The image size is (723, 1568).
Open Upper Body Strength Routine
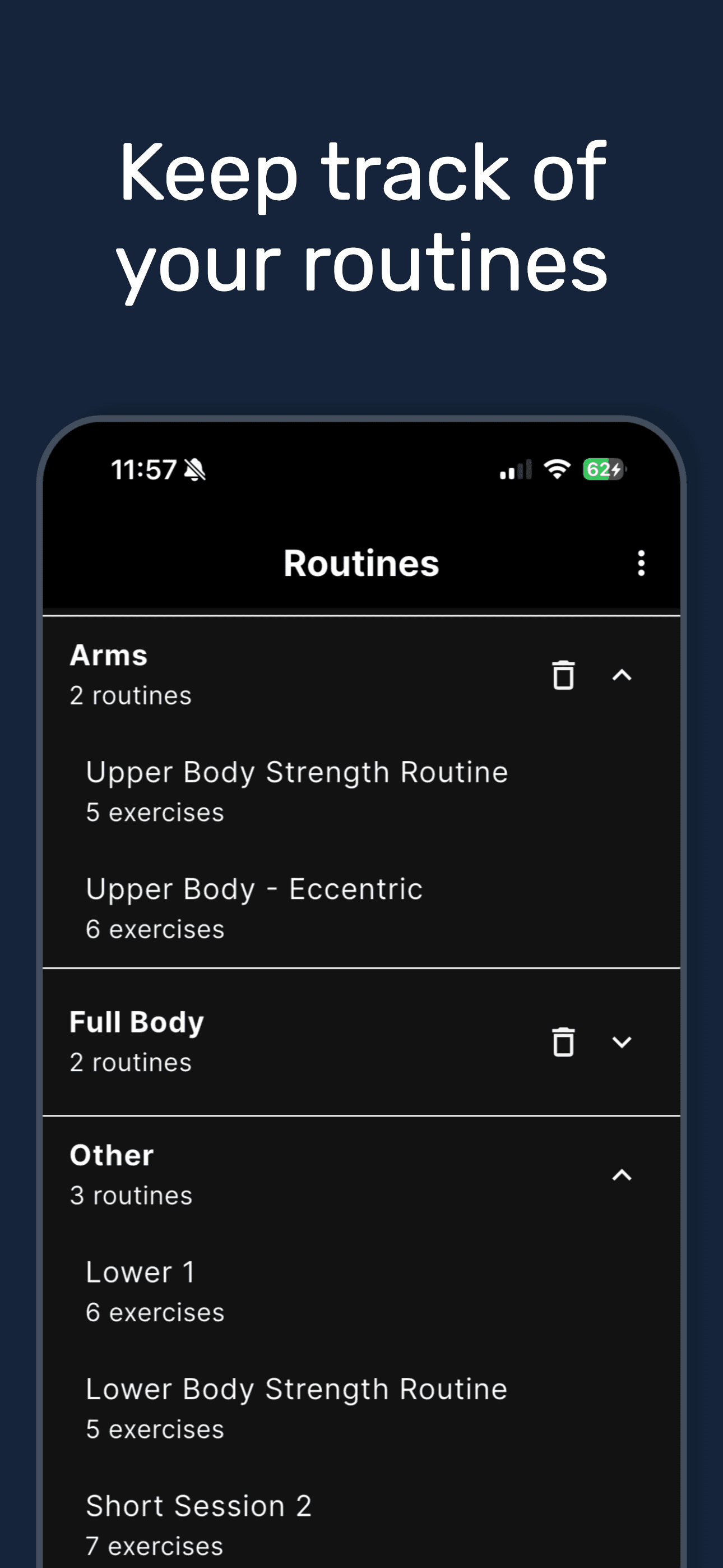point(298,772)
